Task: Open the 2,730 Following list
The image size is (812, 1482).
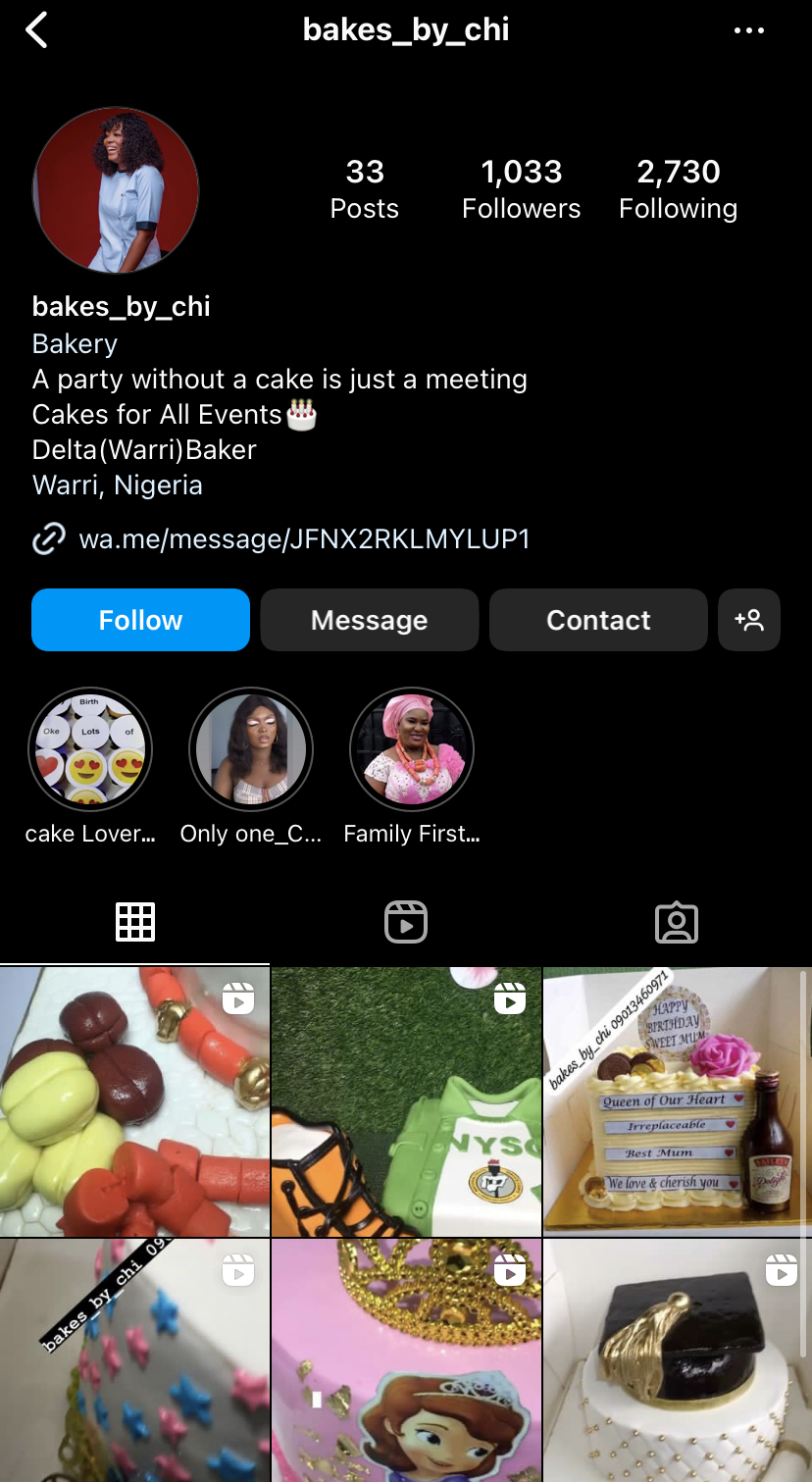Action: 678,189
